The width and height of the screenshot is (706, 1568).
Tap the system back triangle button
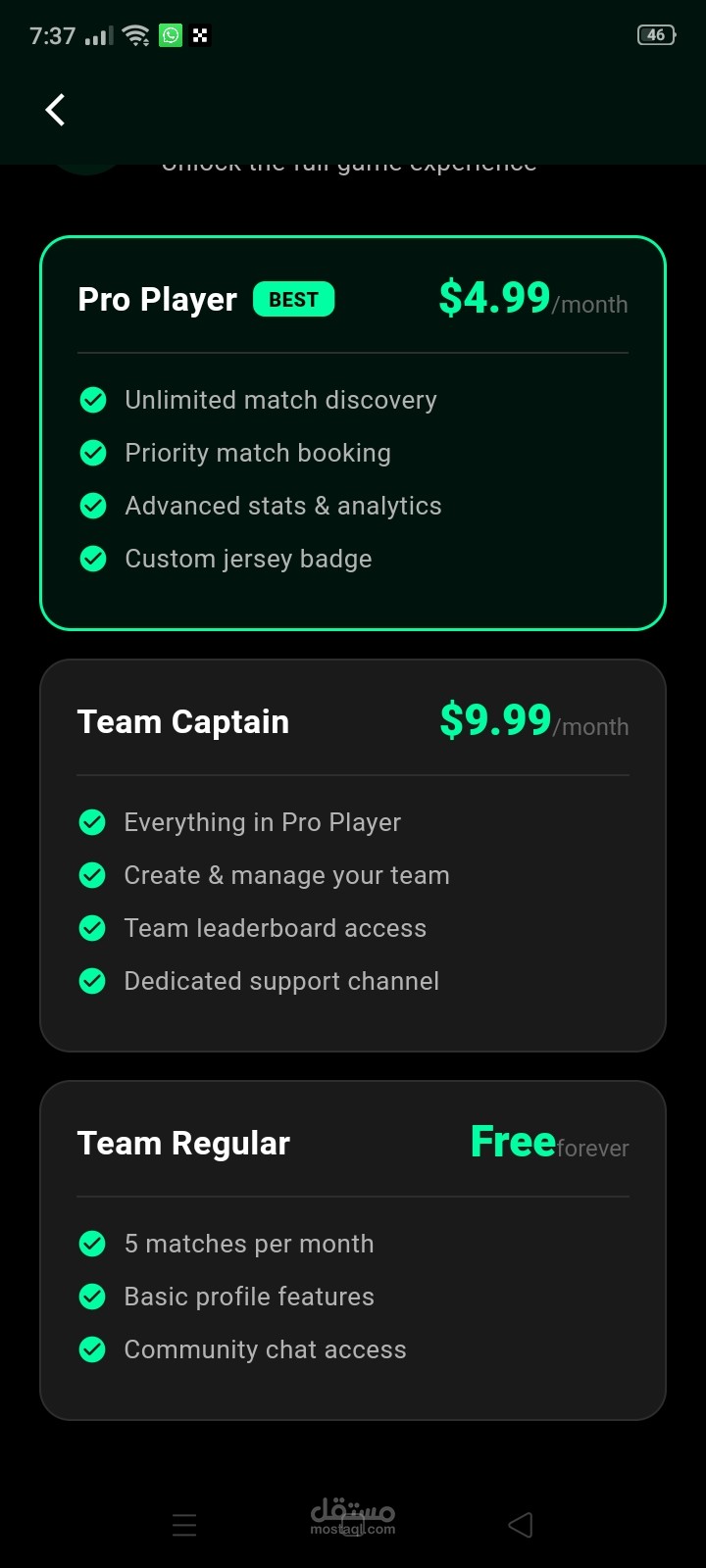pyautogui.click(x=521, y=1525)
